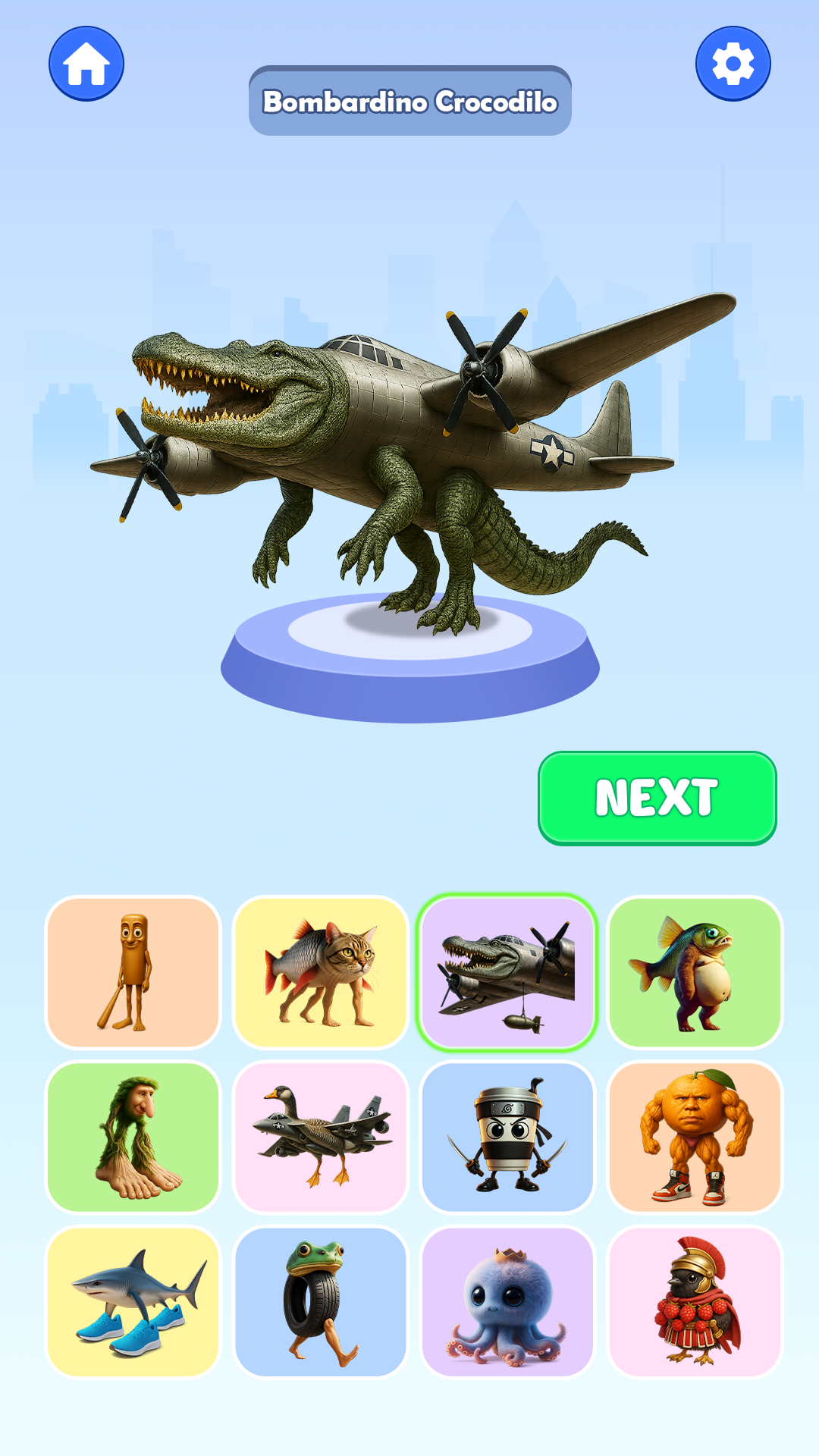Choose the frog tire character
The width and height of the screenshot is (819, 1456).
[321, 1302]
